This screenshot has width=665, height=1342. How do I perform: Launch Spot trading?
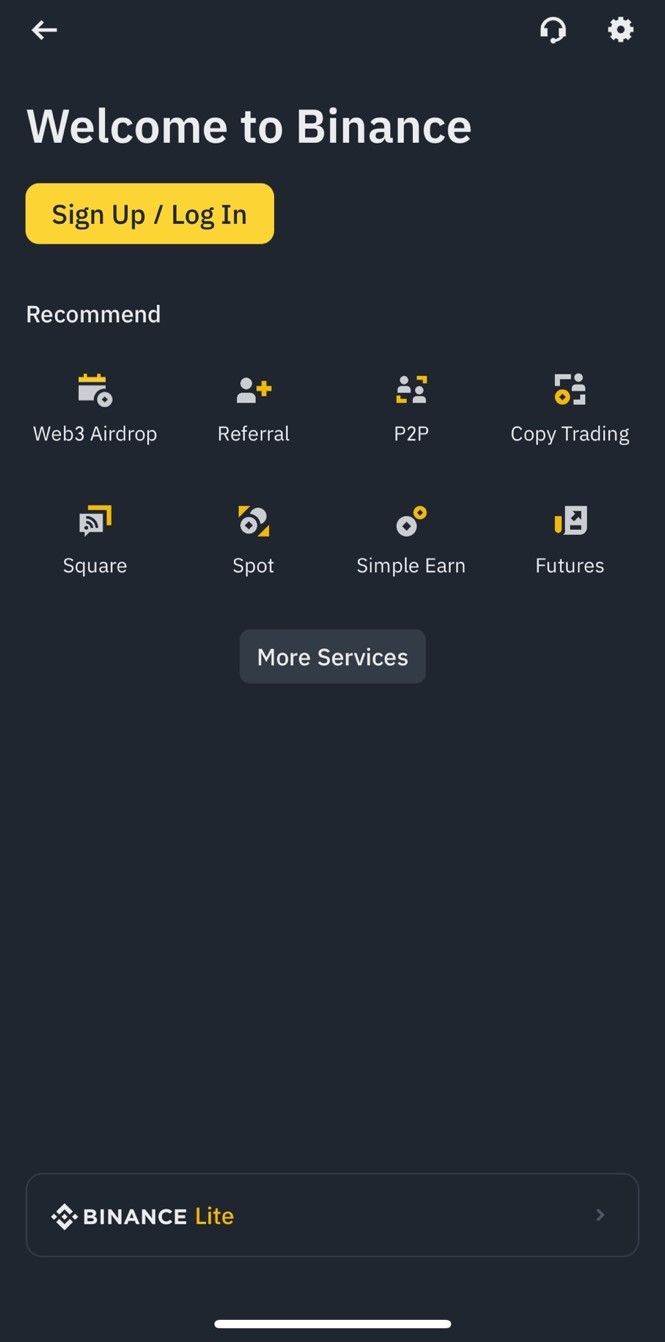click(x=253, y=541)
